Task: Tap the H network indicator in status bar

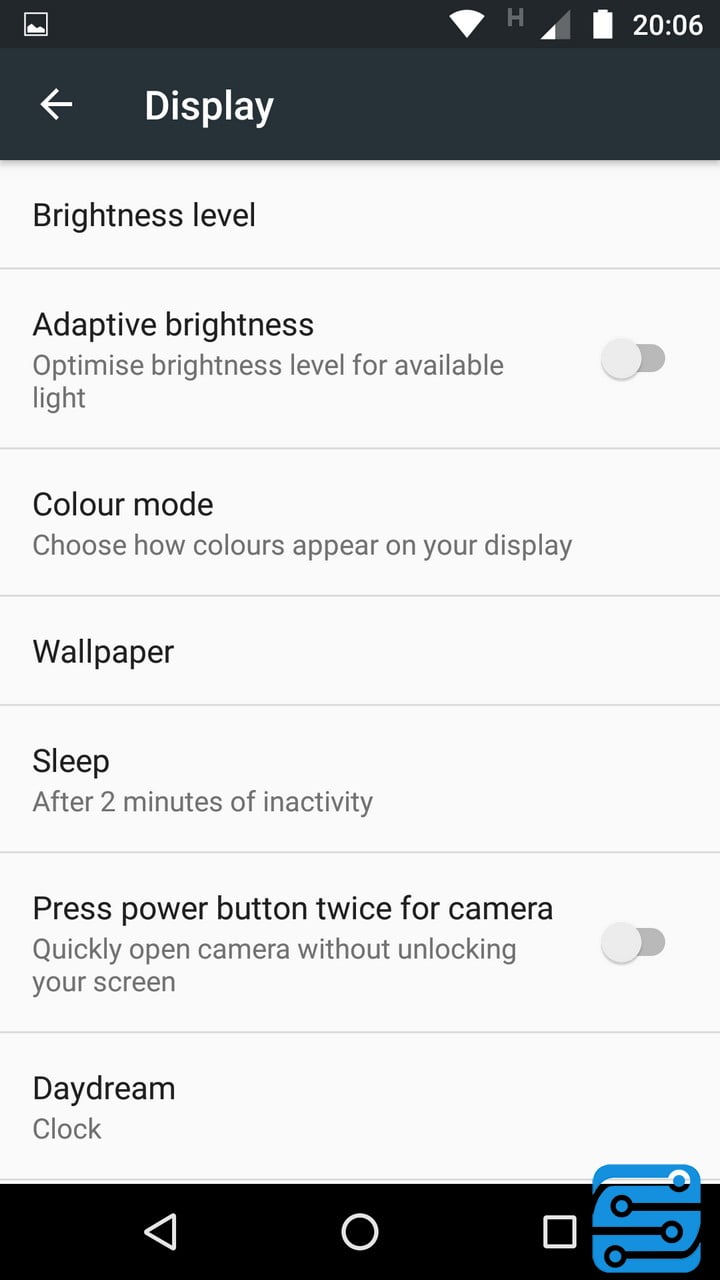Action: [516, 20]
